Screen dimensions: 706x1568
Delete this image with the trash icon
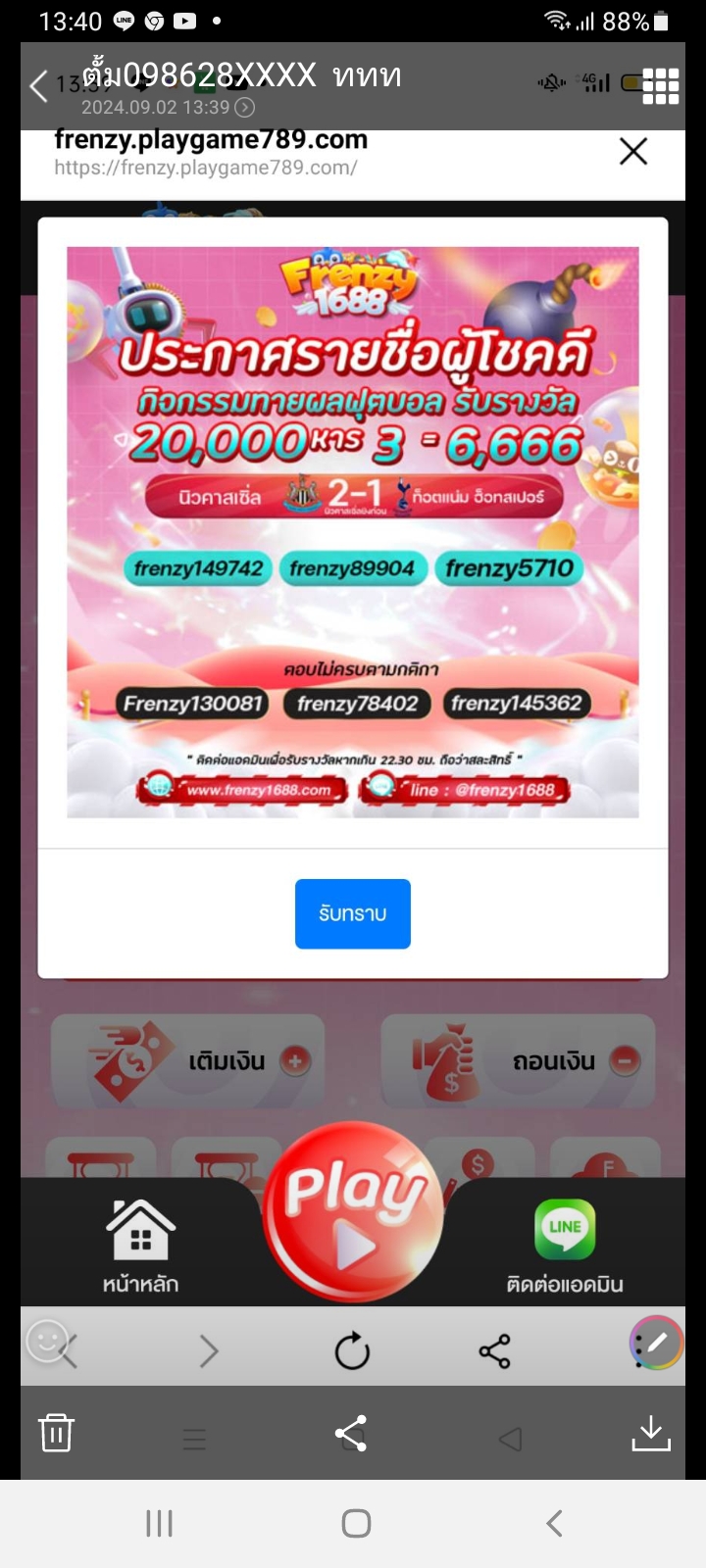[56, 1433]
